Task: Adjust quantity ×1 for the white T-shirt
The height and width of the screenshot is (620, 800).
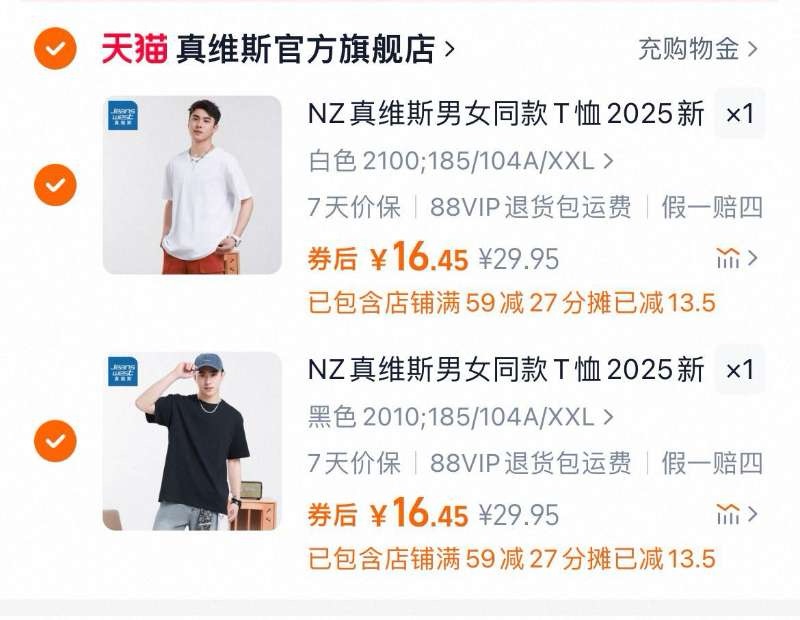Action: [x=739, y=114]
